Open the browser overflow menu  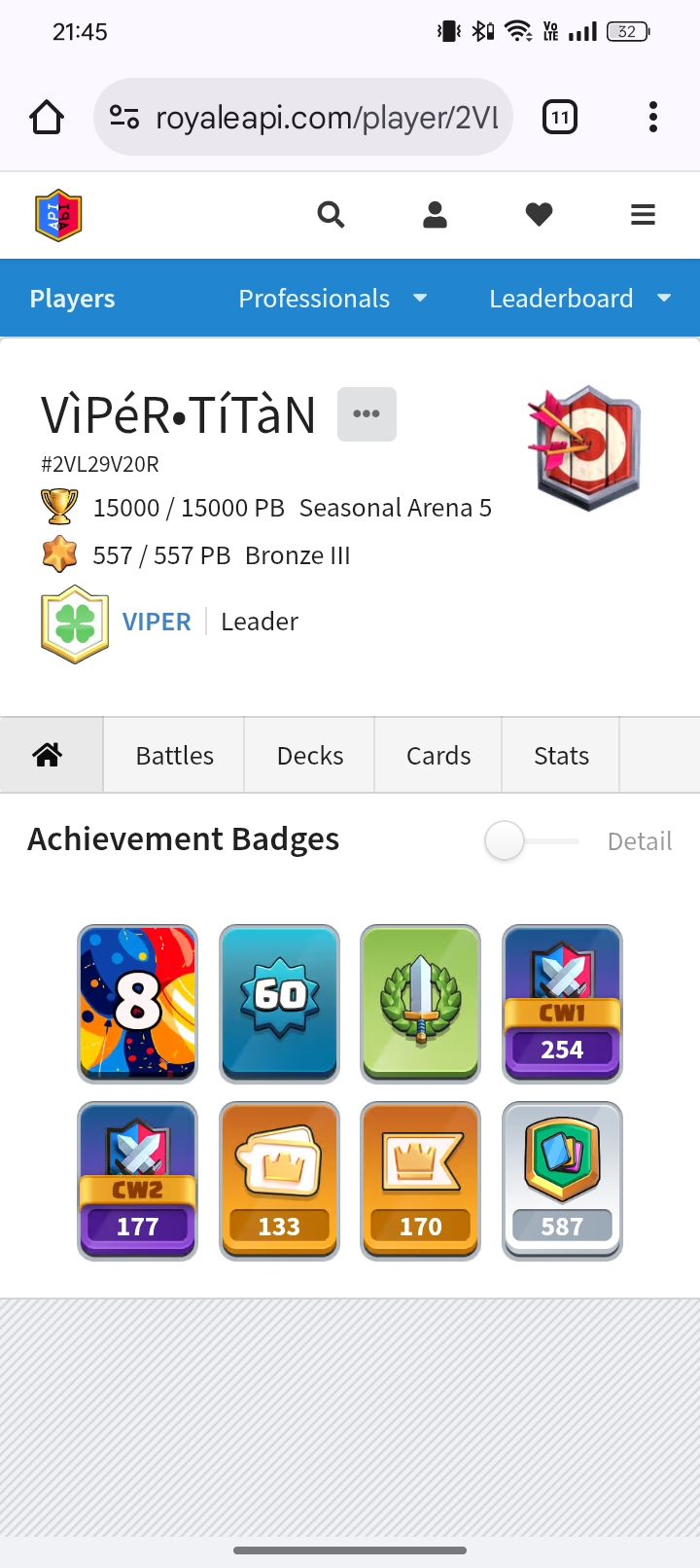point(652,118)
